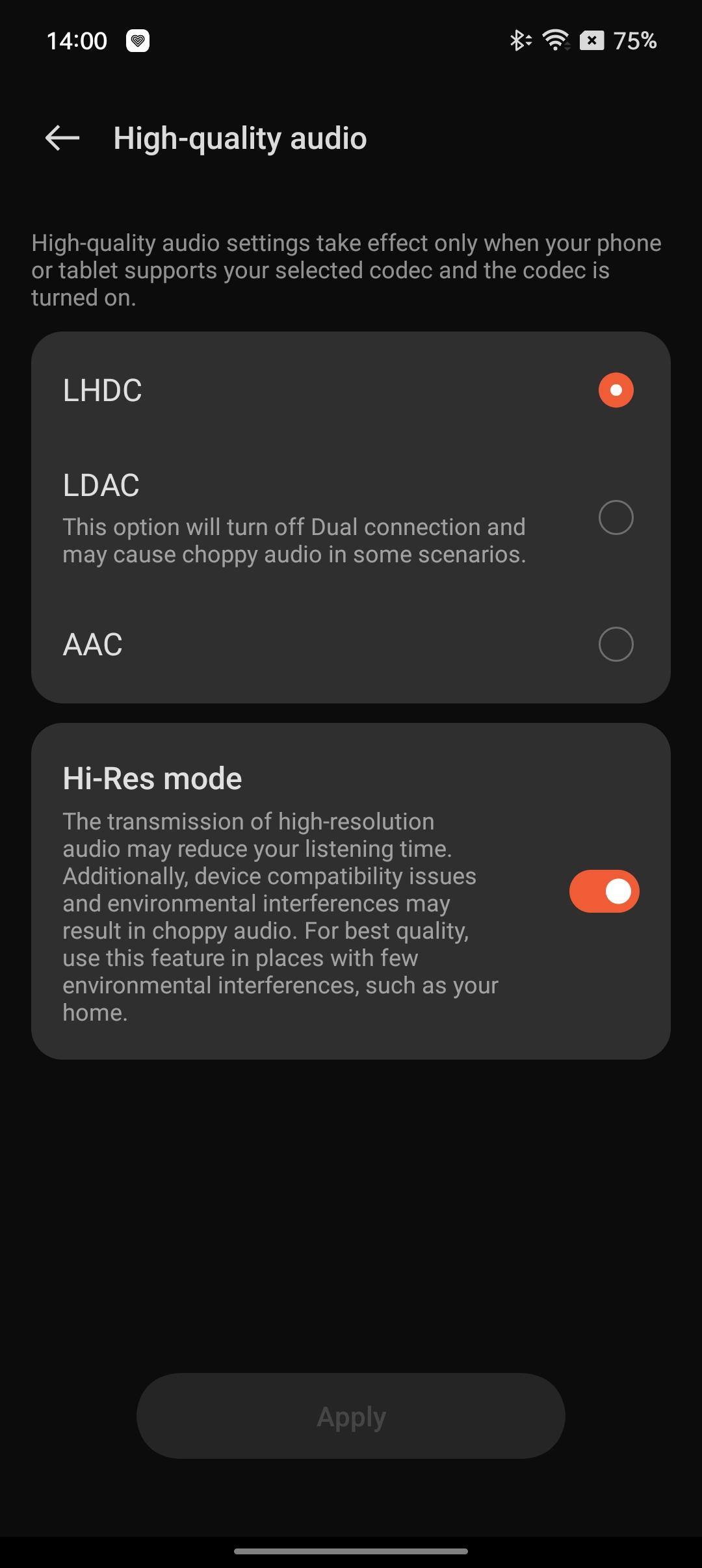The width and height of the screenshot is (702, 1568).
Task: Select the LHDC codec option
Action: click(x=615, y=390)
